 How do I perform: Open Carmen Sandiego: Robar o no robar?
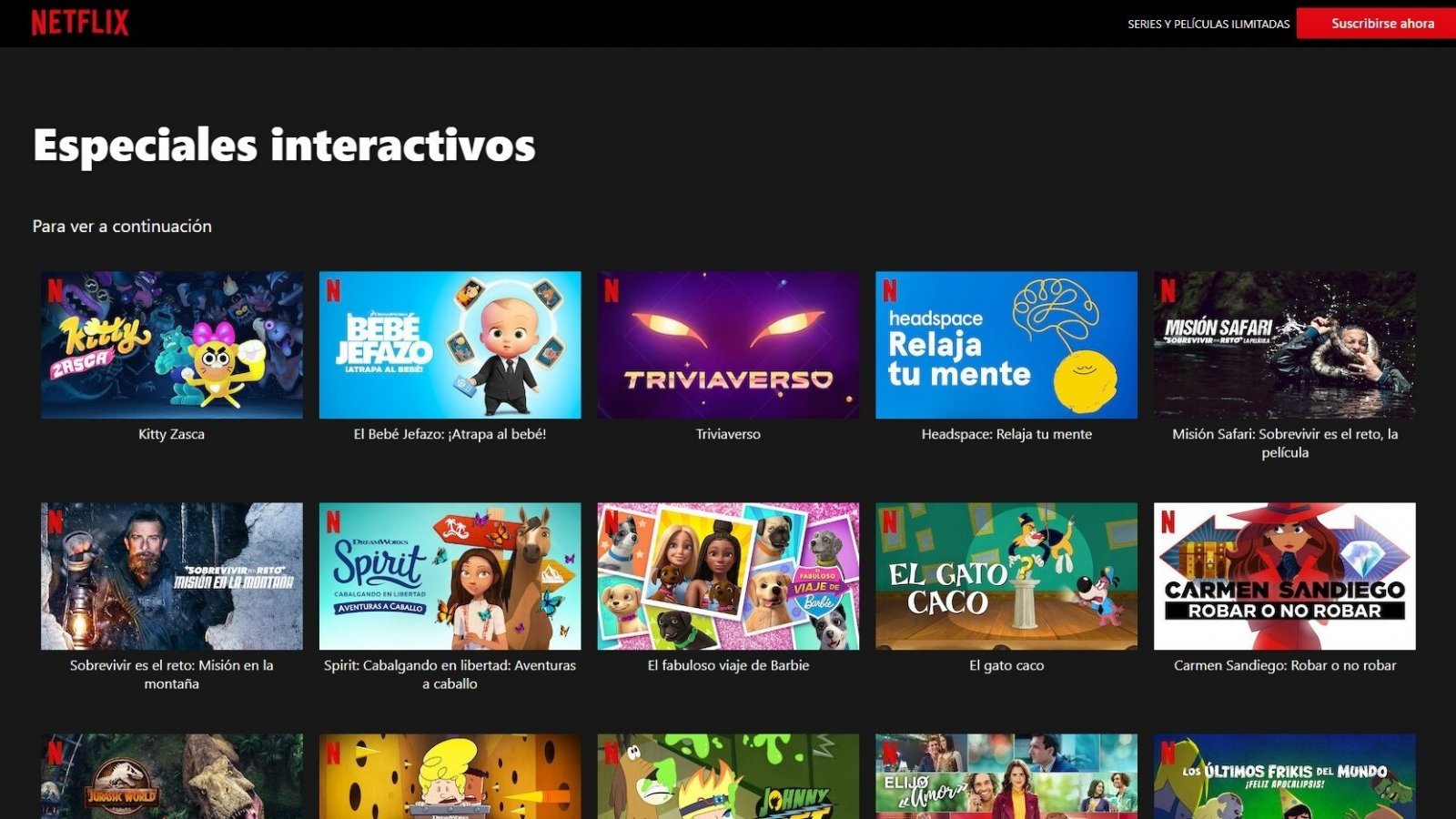(x=1284, y=576)
